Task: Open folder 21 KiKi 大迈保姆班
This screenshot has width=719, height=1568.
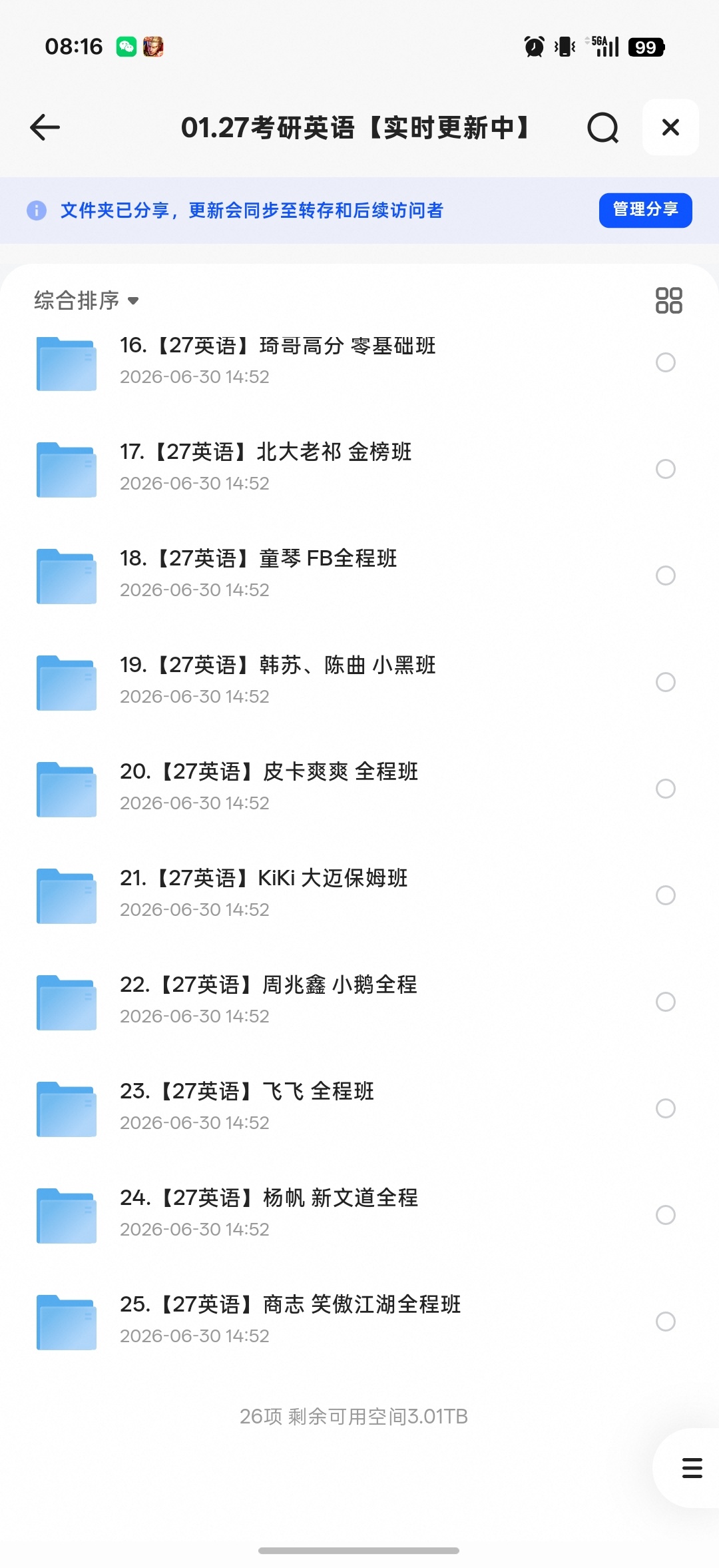Action: tap(359, 895)
